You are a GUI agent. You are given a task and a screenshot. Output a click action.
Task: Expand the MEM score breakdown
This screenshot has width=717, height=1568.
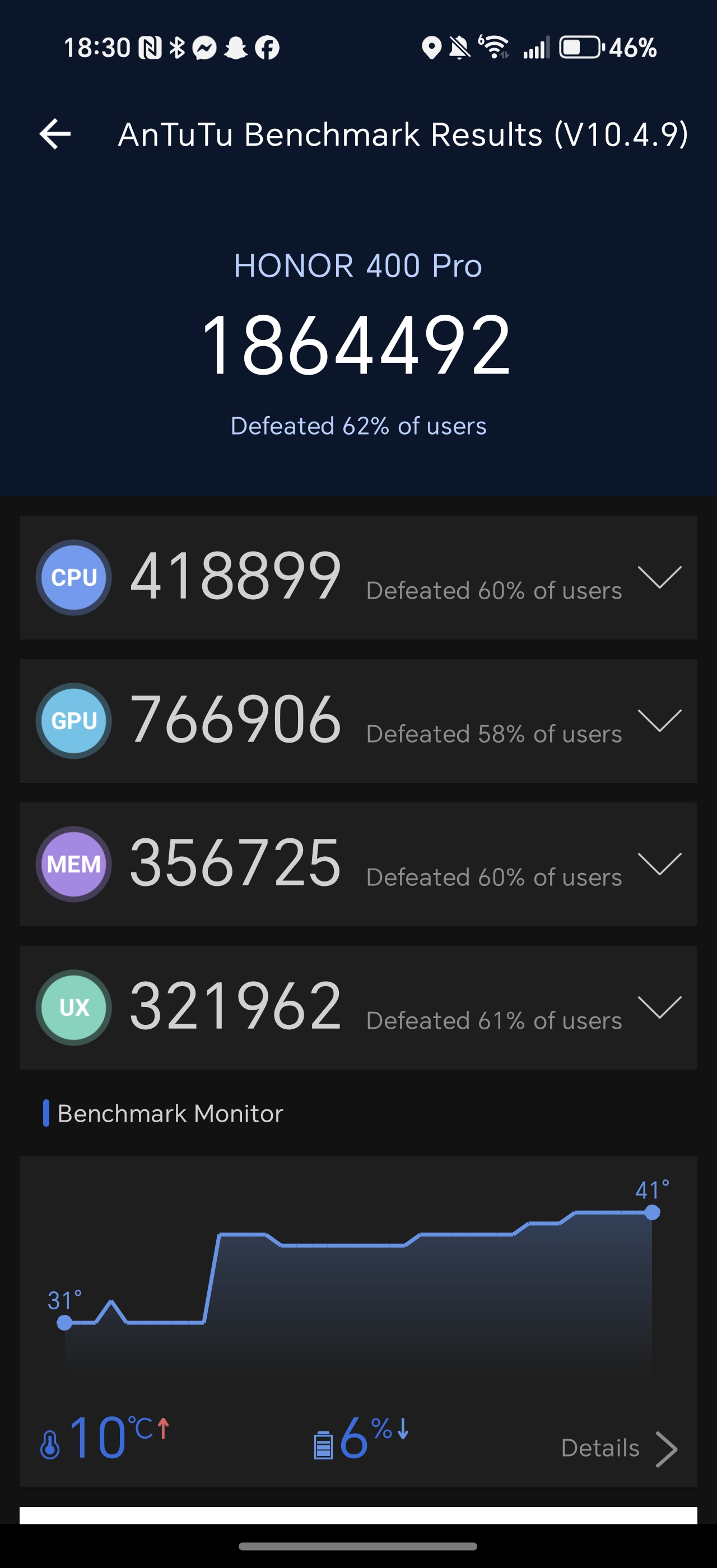click(x=659, y=864)
